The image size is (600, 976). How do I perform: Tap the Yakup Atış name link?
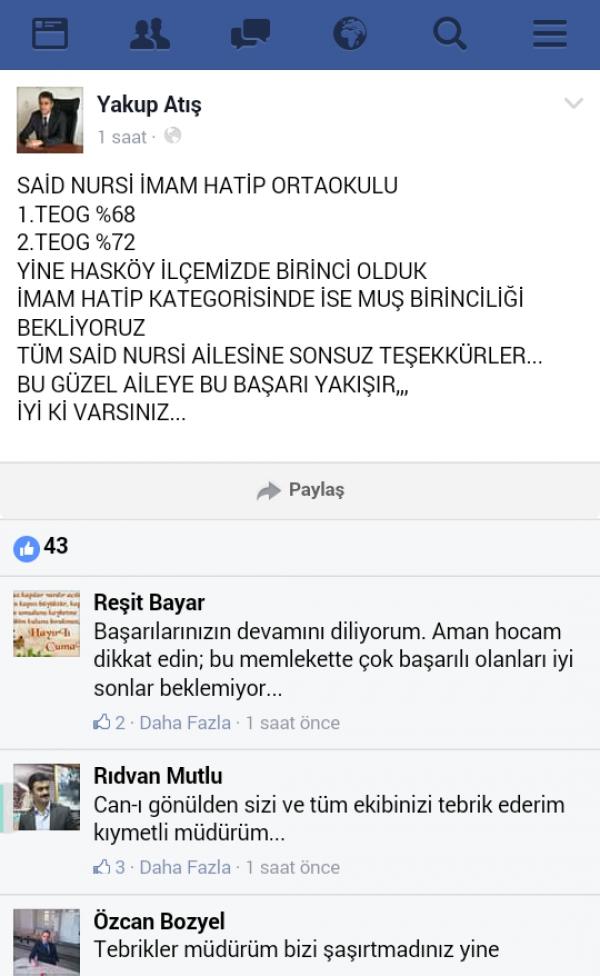click(149, 104)
